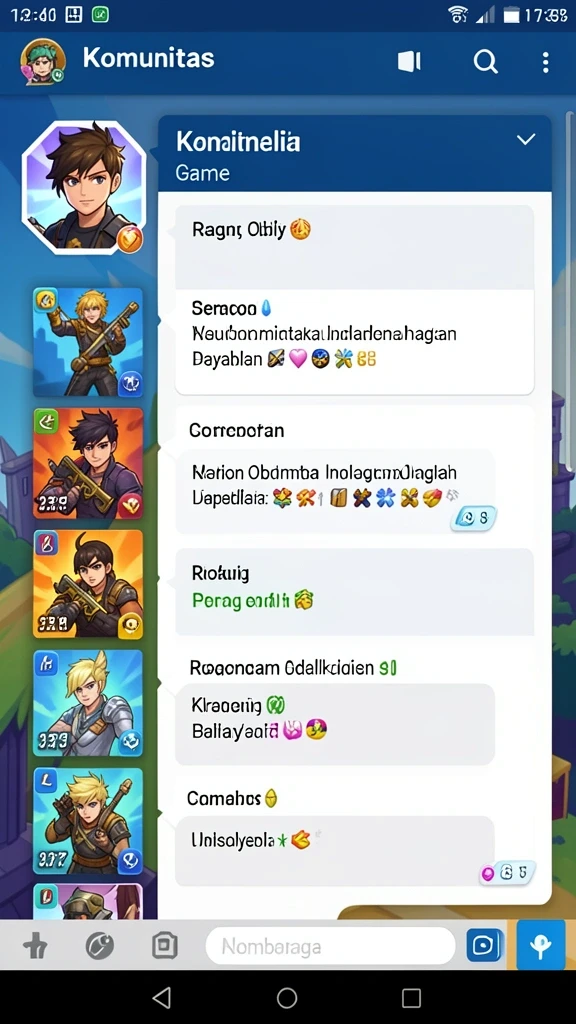Screen dimensions: 576x1024
Task: Open search in the Komunitas header
Action: click(485, 62)
